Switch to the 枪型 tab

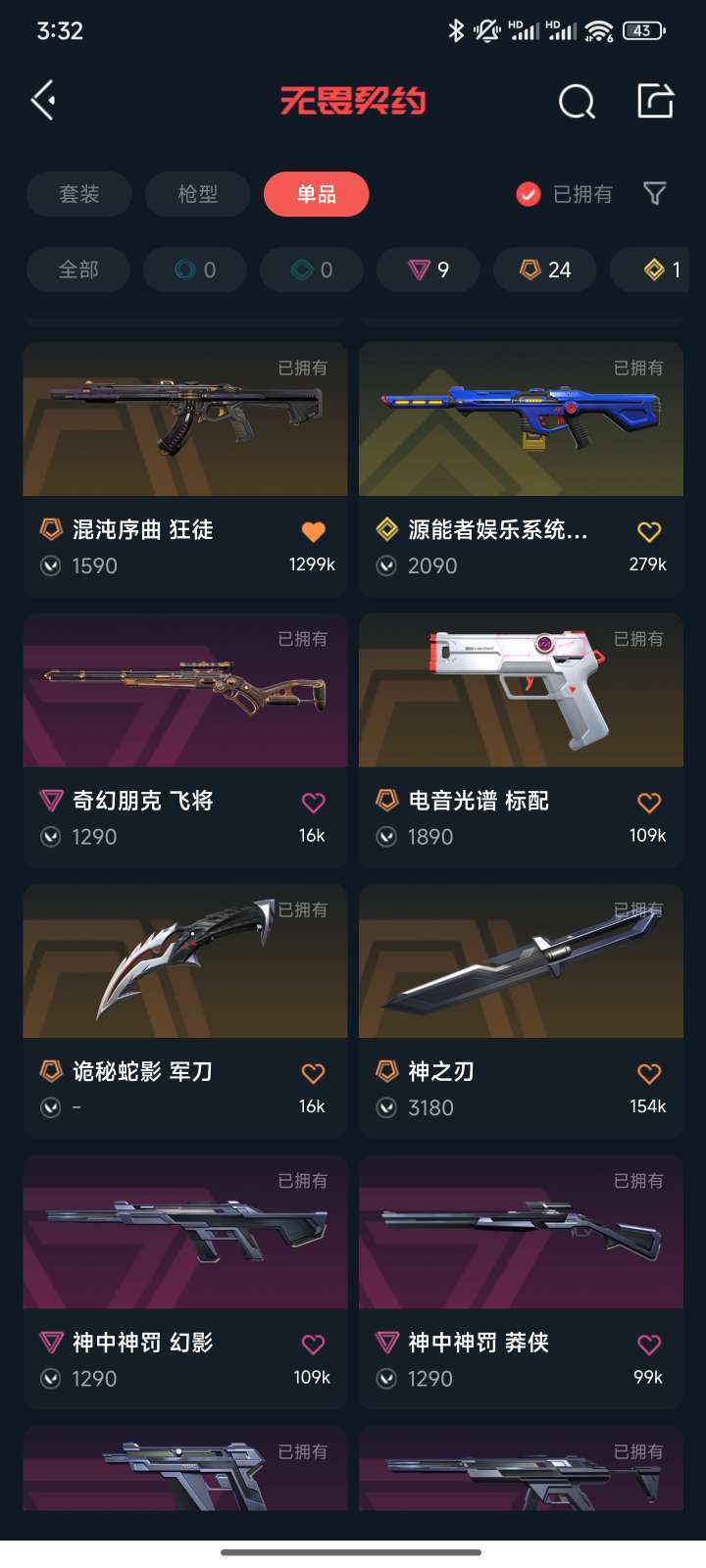[x=198, y=194]
